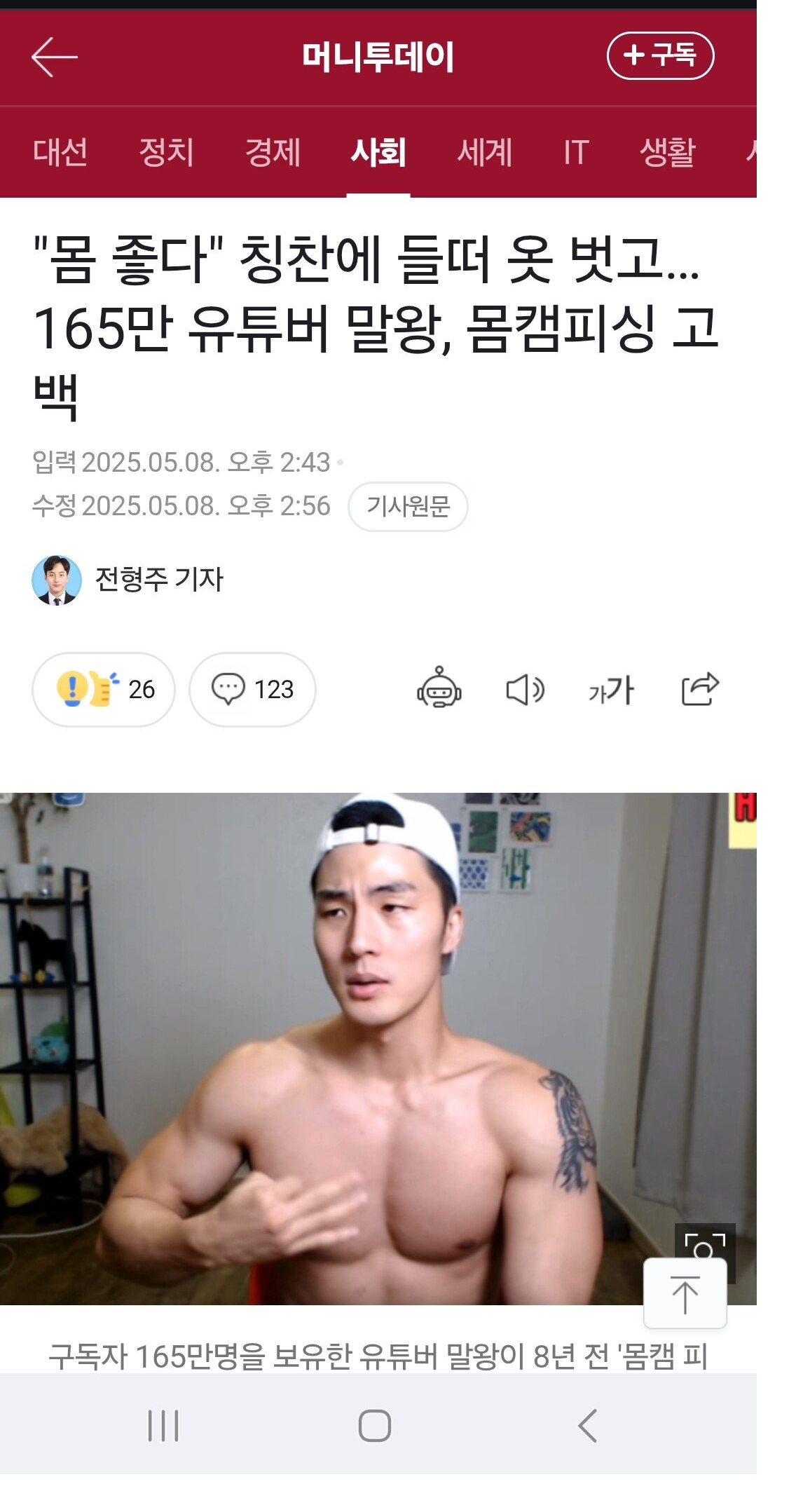Open reporter 전형주 기자 profile
803x1512 pixels.
[158, 580]
